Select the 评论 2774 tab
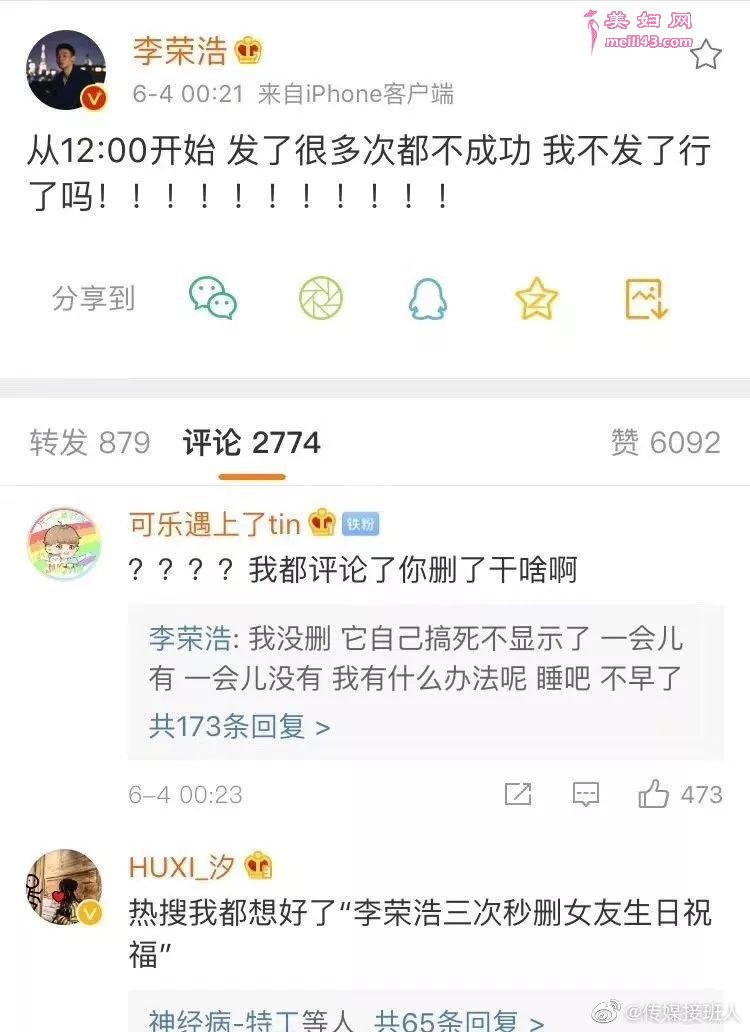Image resolution: width=750 pixels, height=1032 pixels. point(252,442)
